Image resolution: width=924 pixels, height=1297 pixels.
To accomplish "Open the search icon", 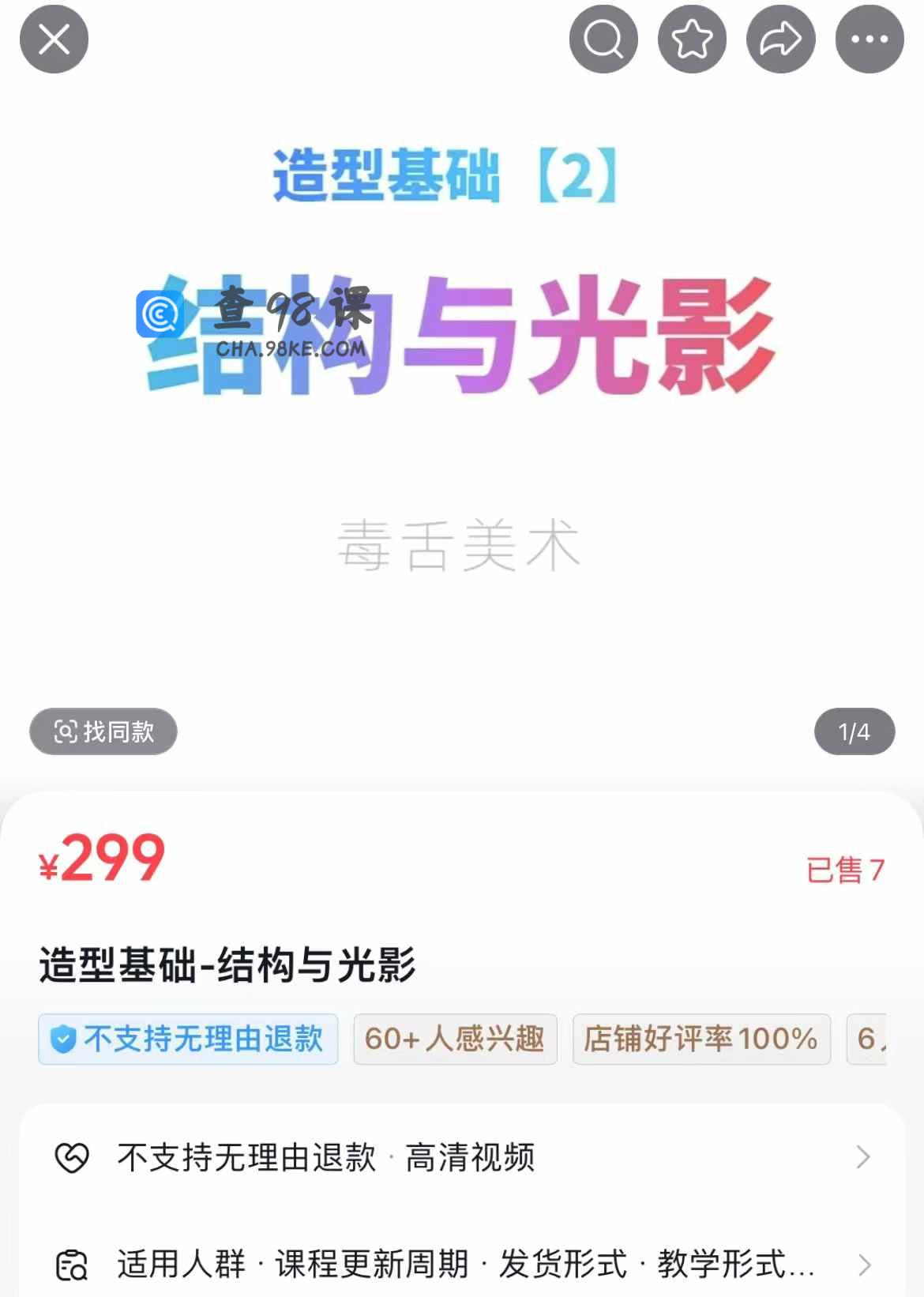I will (603, 39).
